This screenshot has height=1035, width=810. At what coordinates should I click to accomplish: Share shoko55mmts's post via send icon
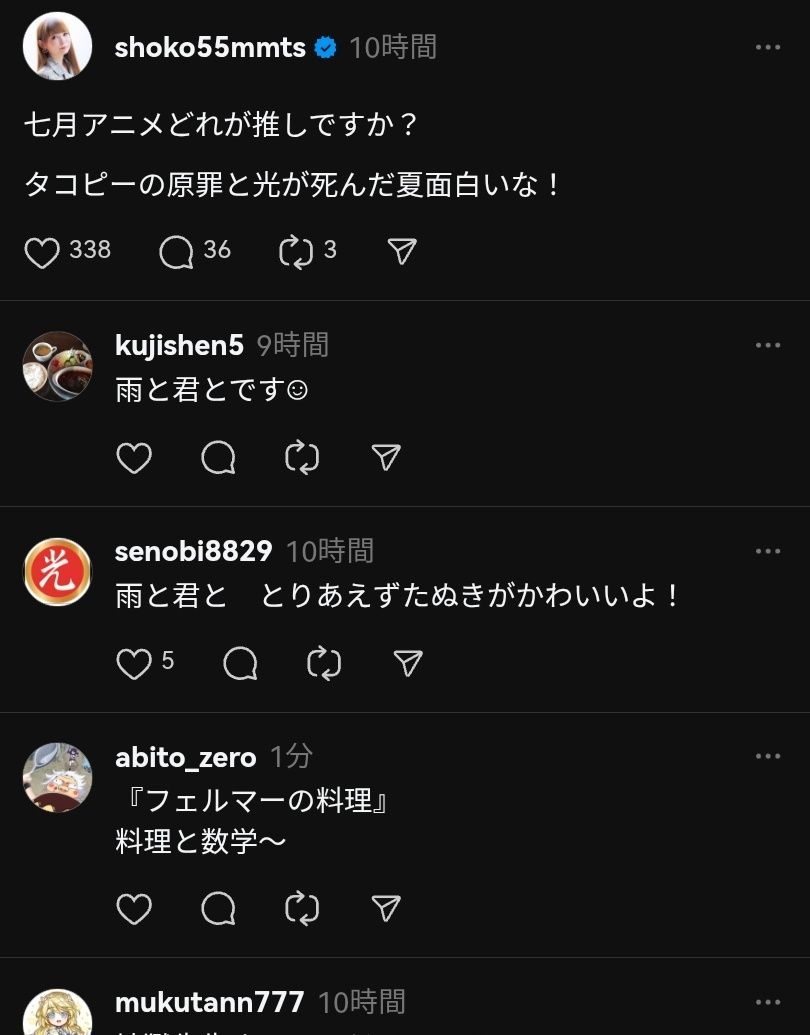pos(402,251)
